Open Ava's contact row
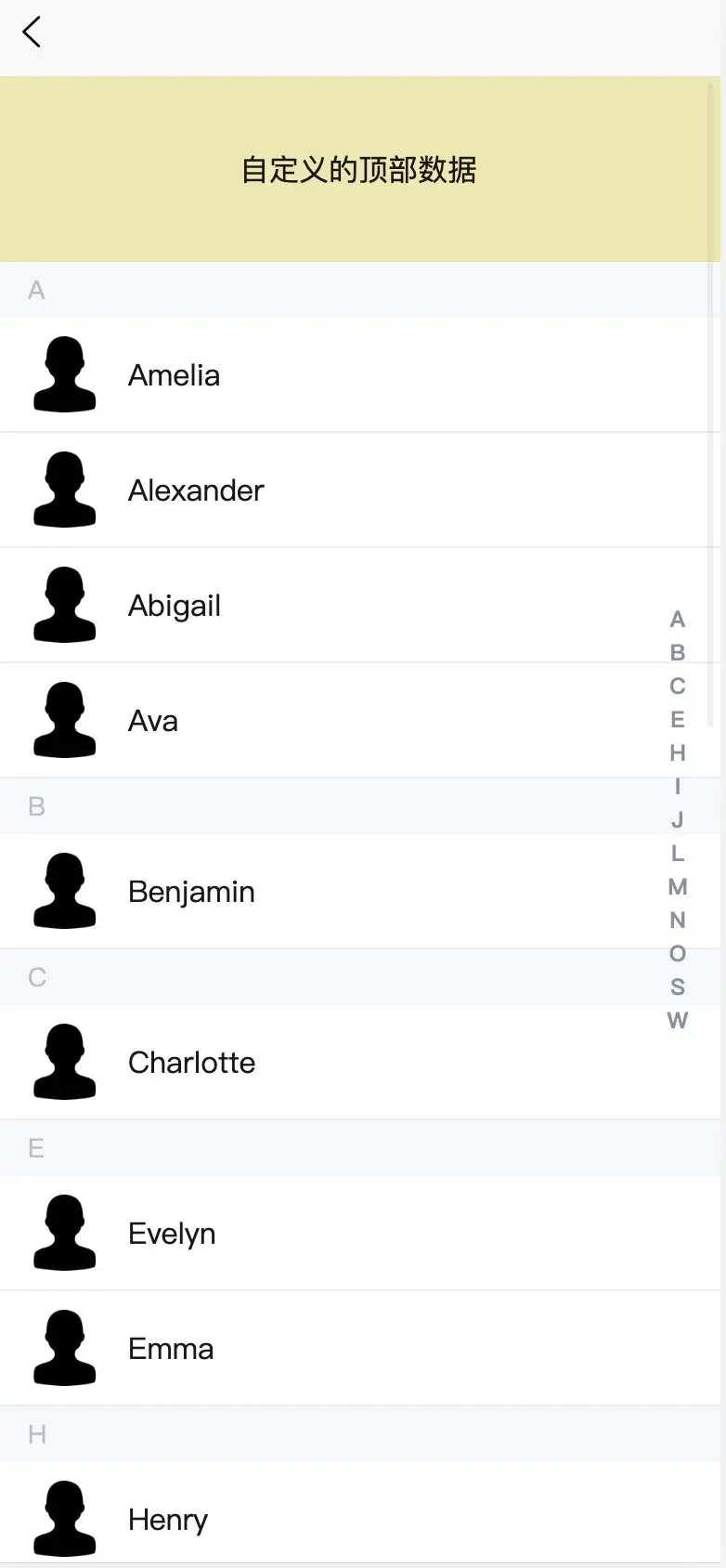This screenshot has width=726, height=1568. click(360, 721)
